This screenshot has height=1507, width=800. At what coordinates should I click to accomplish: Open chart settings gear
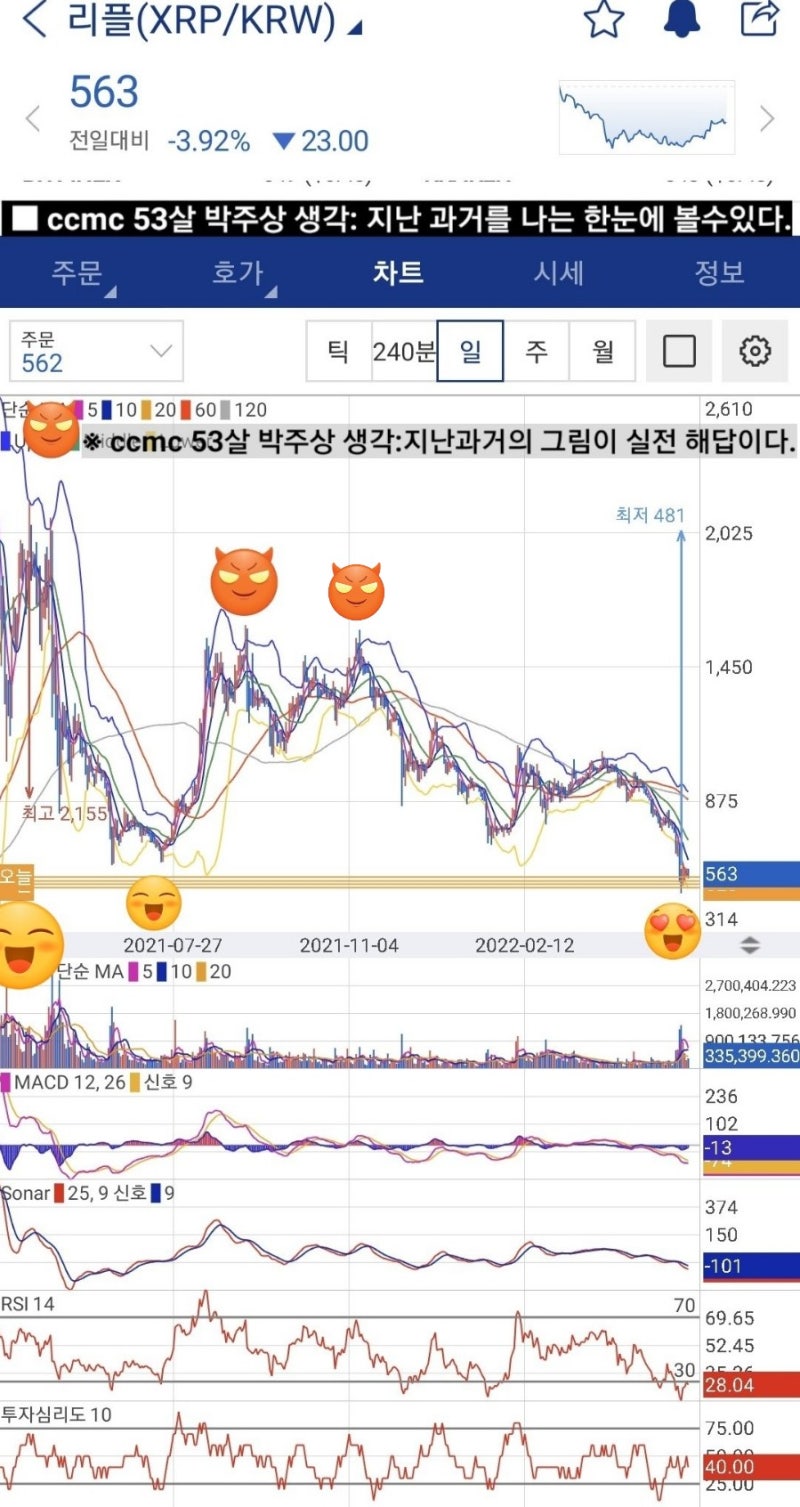(755, 351)
